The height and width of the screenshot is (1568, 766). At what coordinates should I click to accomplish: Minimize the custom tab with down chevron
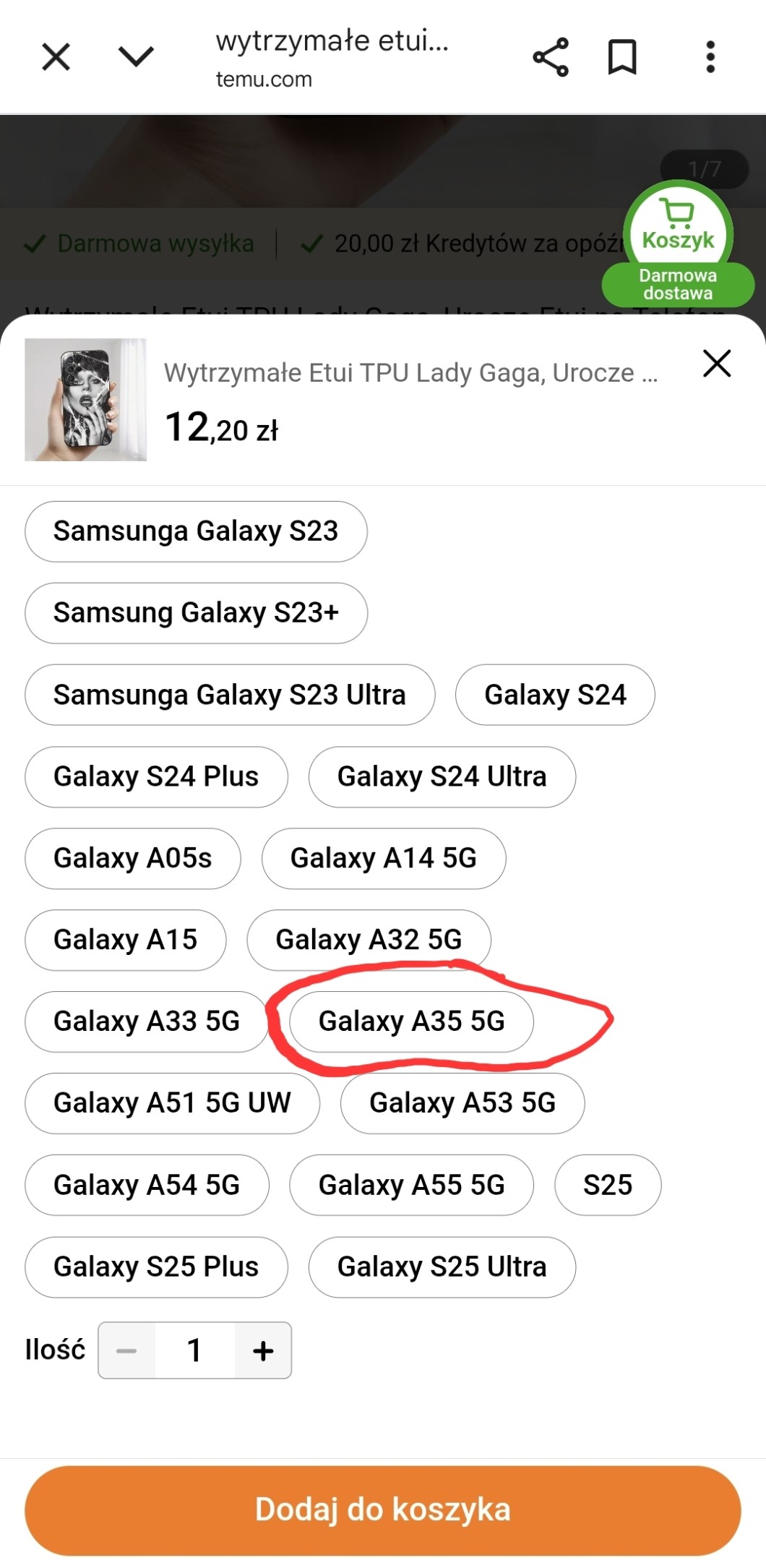tap(136, 56)
